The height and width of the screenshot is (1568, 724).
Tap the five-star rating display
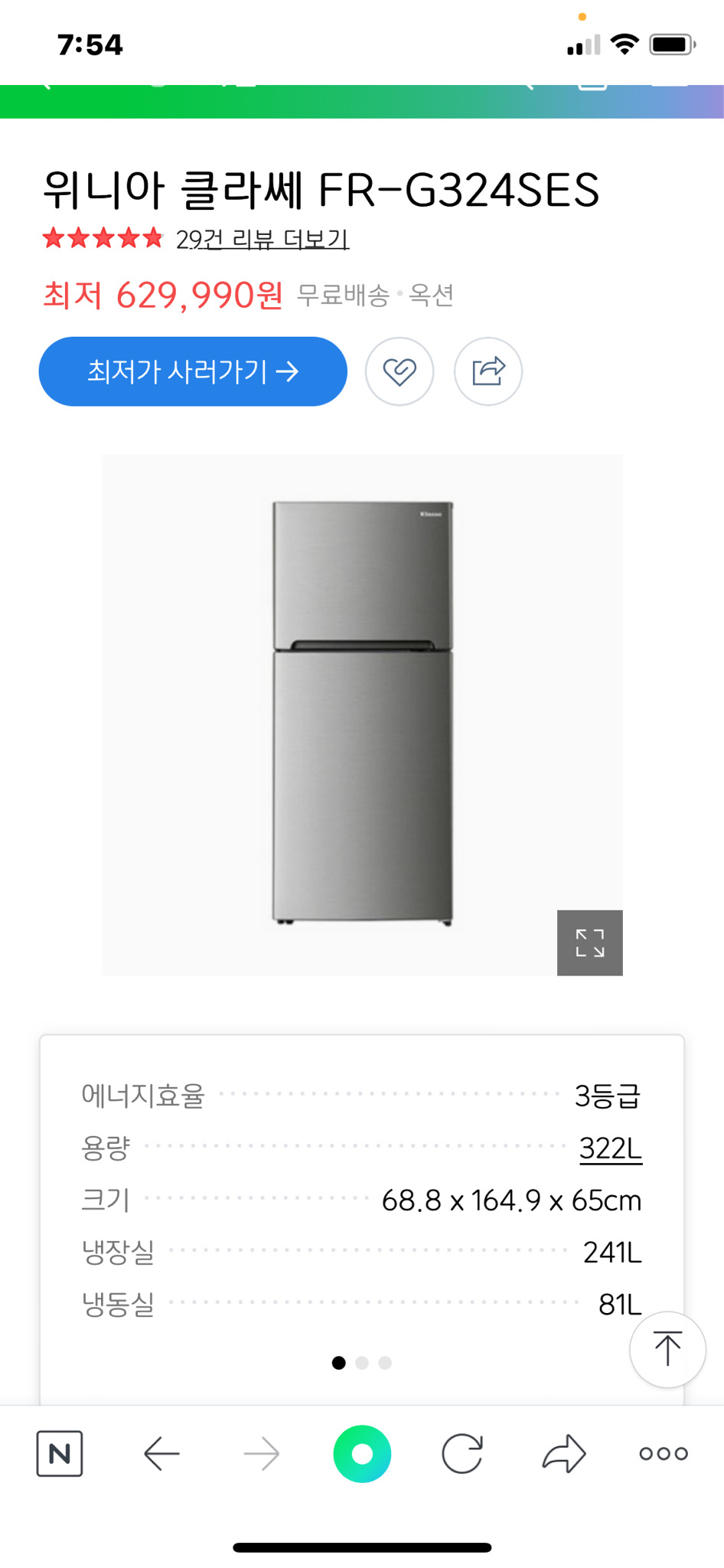pyautogui.click(x=103, y=237)
